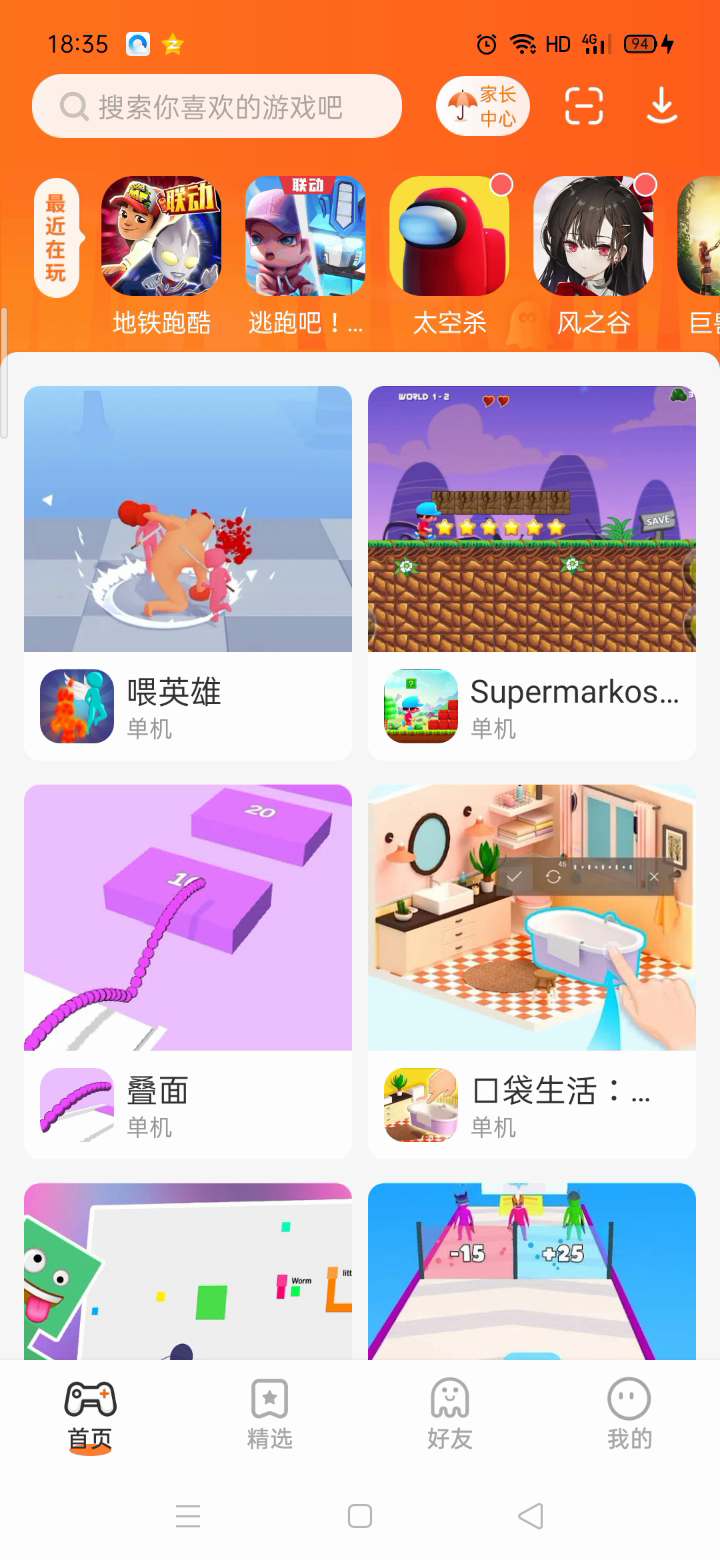
Task: Switch to the 精选 tab
Action: coord(270,1414)
